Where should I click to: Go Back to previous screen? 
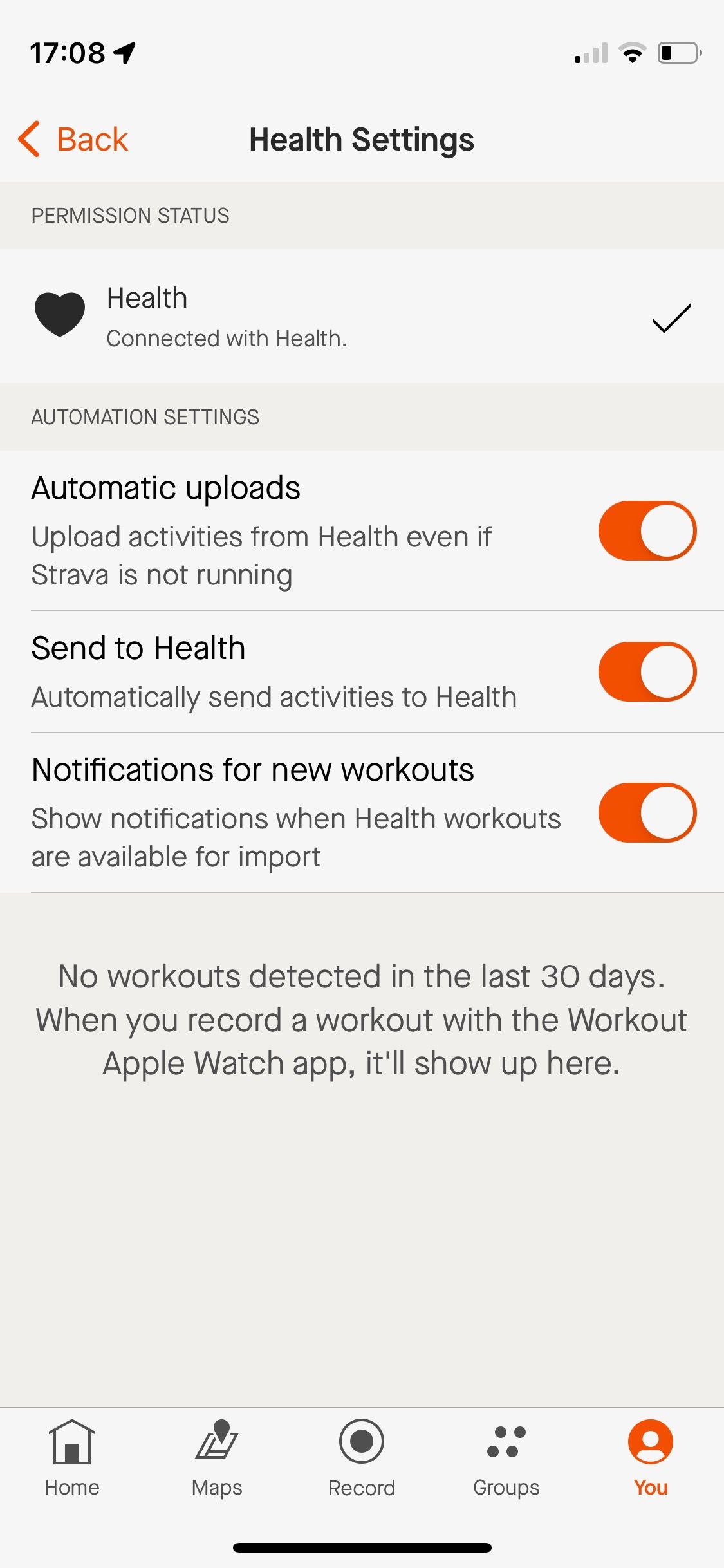click(x=74, y=138)
